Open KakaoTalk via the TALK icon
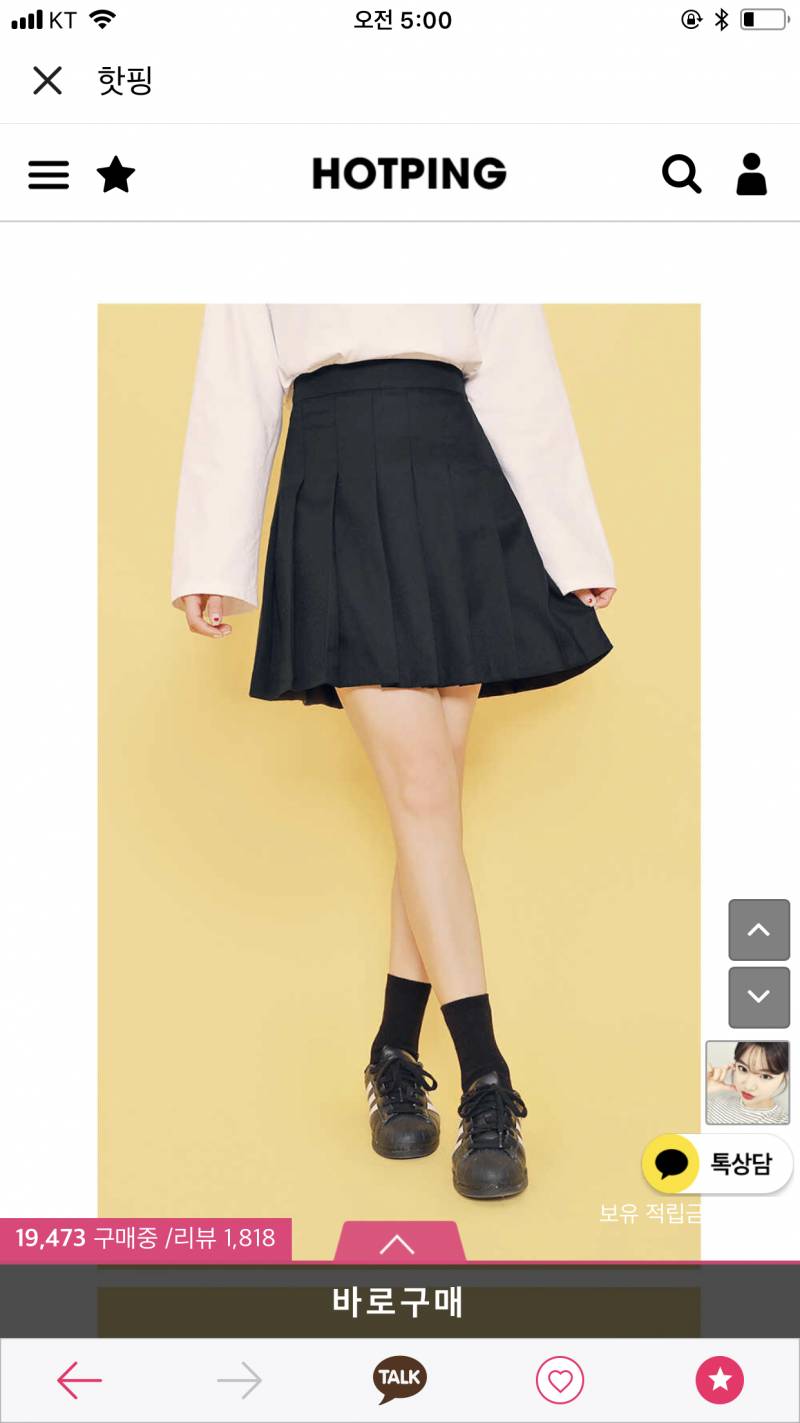The image size is (800, 1423). coord(400,1380)
